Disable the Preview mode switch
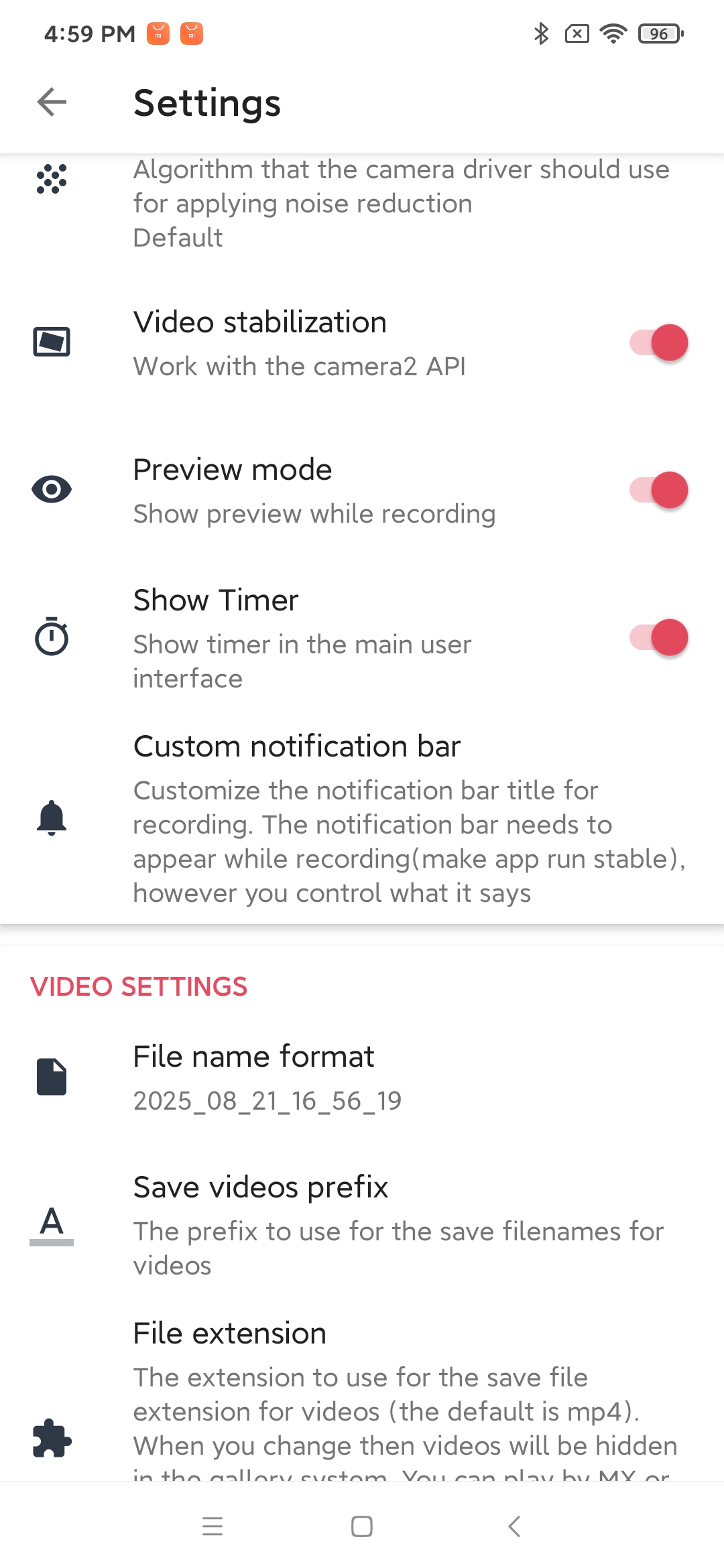 pos(658,490)
